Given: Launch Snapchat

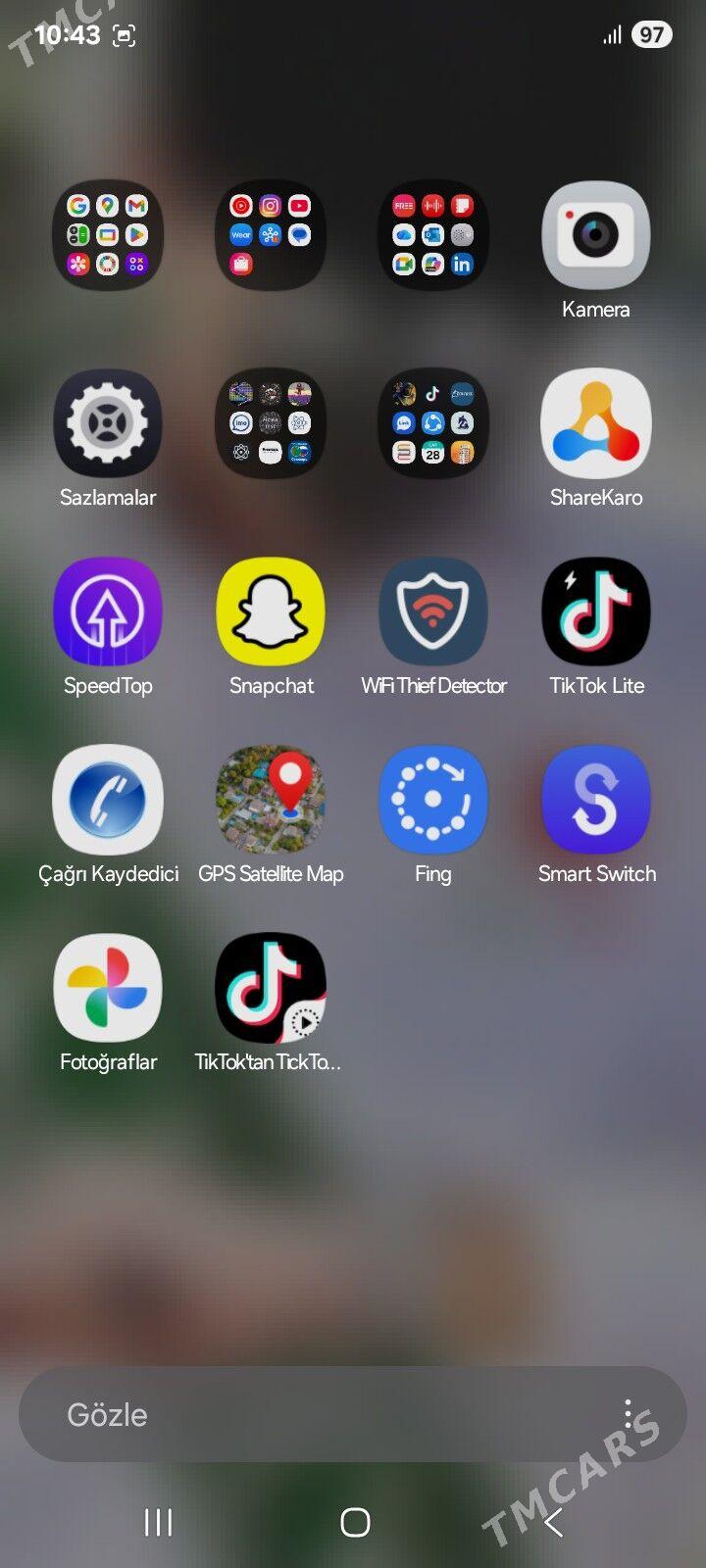Looking at the screenshot, I should (x=271, y=612).
